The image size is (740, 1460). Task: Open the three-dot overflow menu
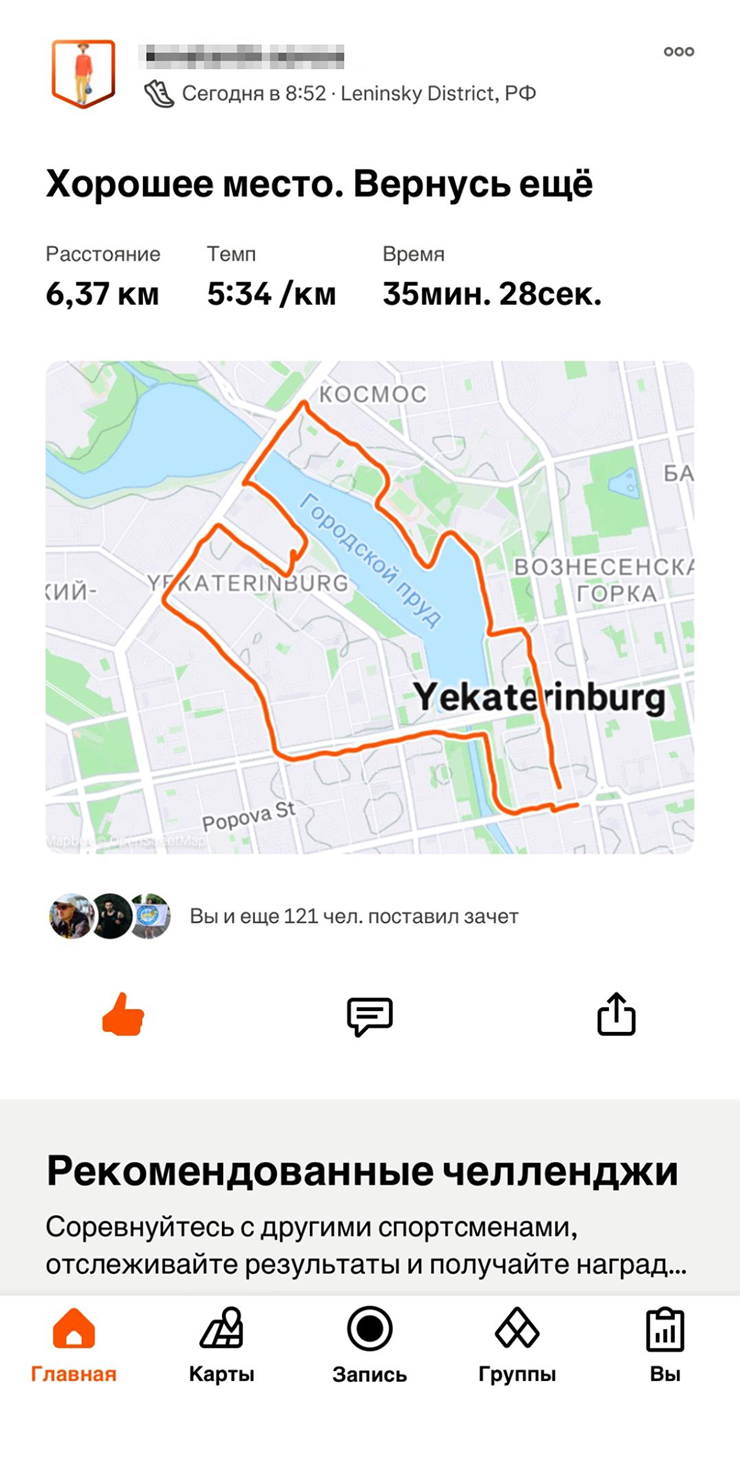679,52
